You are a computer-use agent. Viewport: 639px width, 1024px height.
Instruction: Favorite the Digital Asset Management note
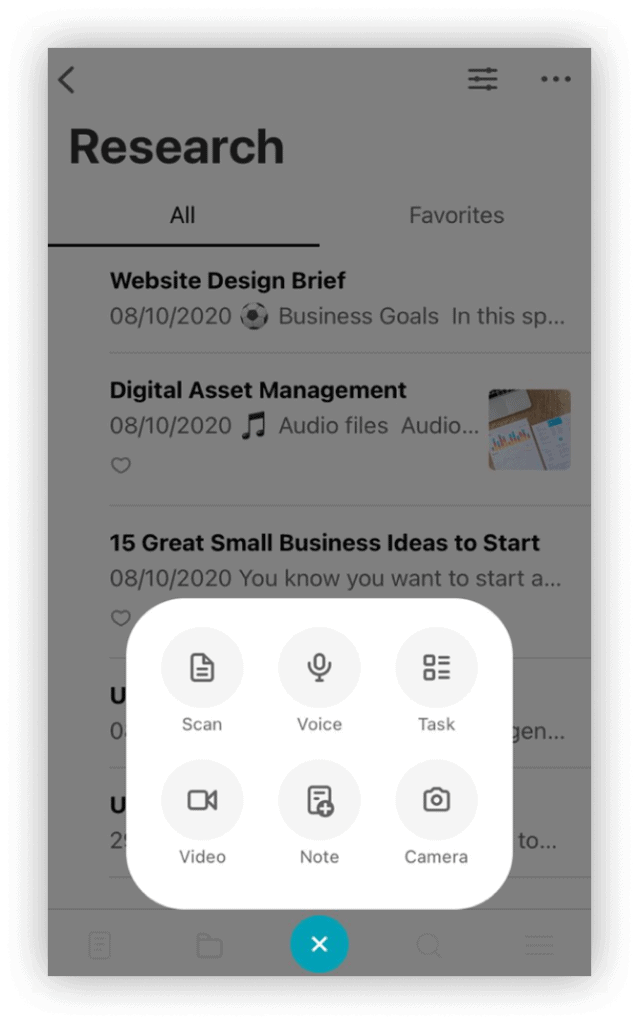pyautogui.click(x=121, y=465)
